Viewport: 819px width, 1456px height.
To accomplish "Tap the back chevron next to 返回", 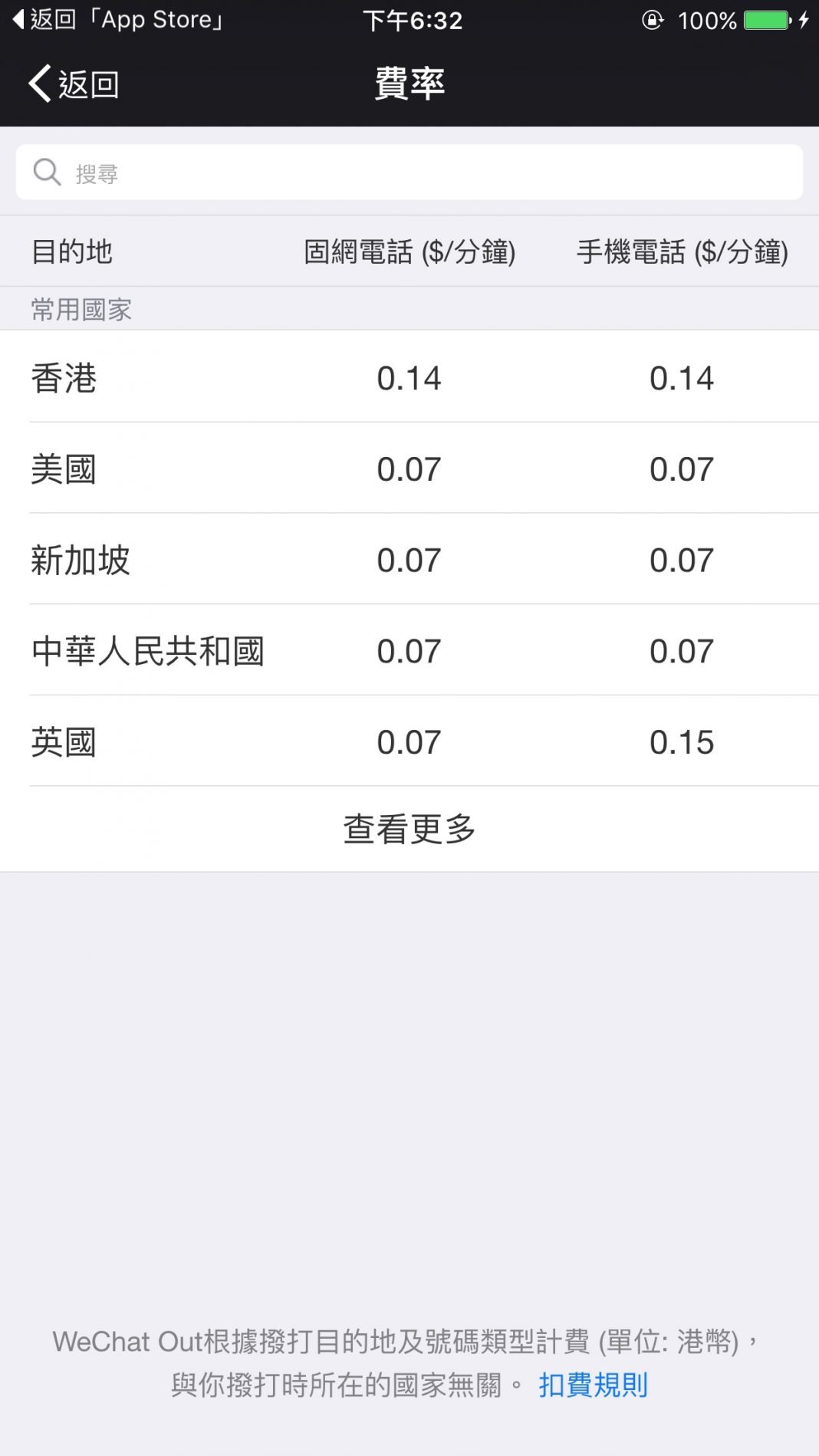I will pyautogui.click(x=38, y=83).
